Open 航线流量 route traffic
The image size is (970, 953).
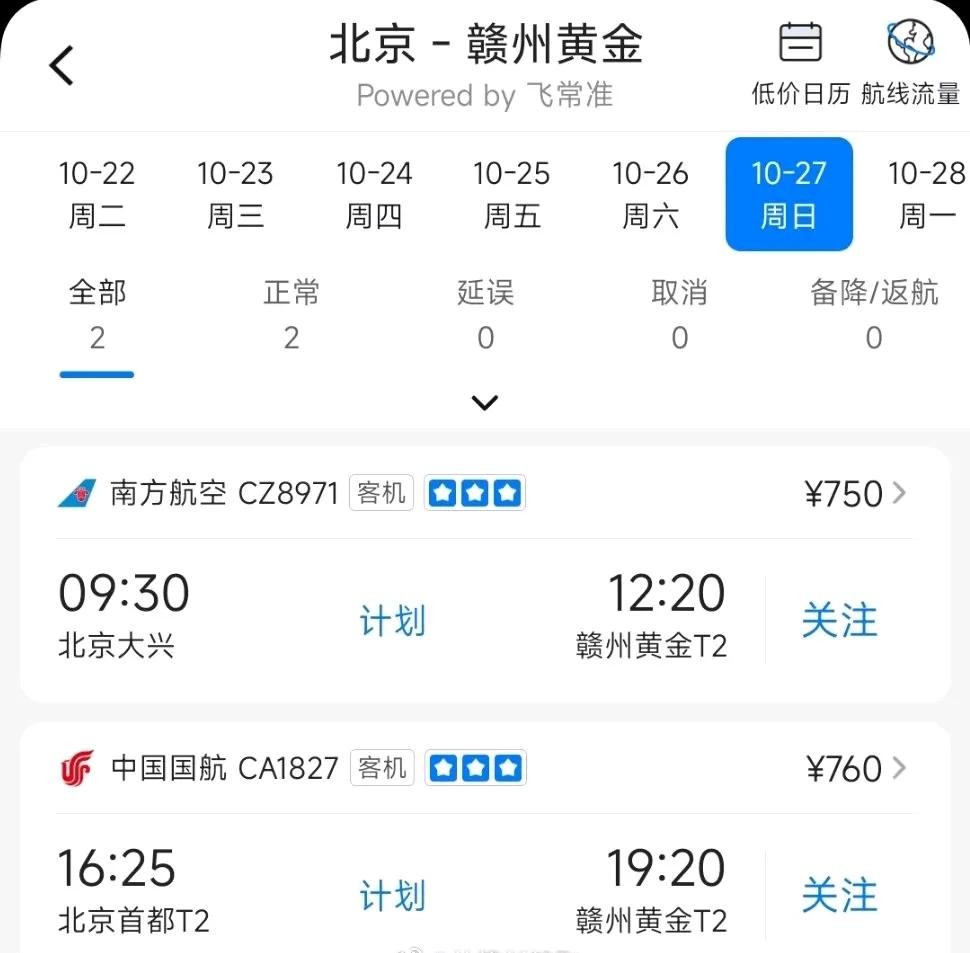(910, 62)
